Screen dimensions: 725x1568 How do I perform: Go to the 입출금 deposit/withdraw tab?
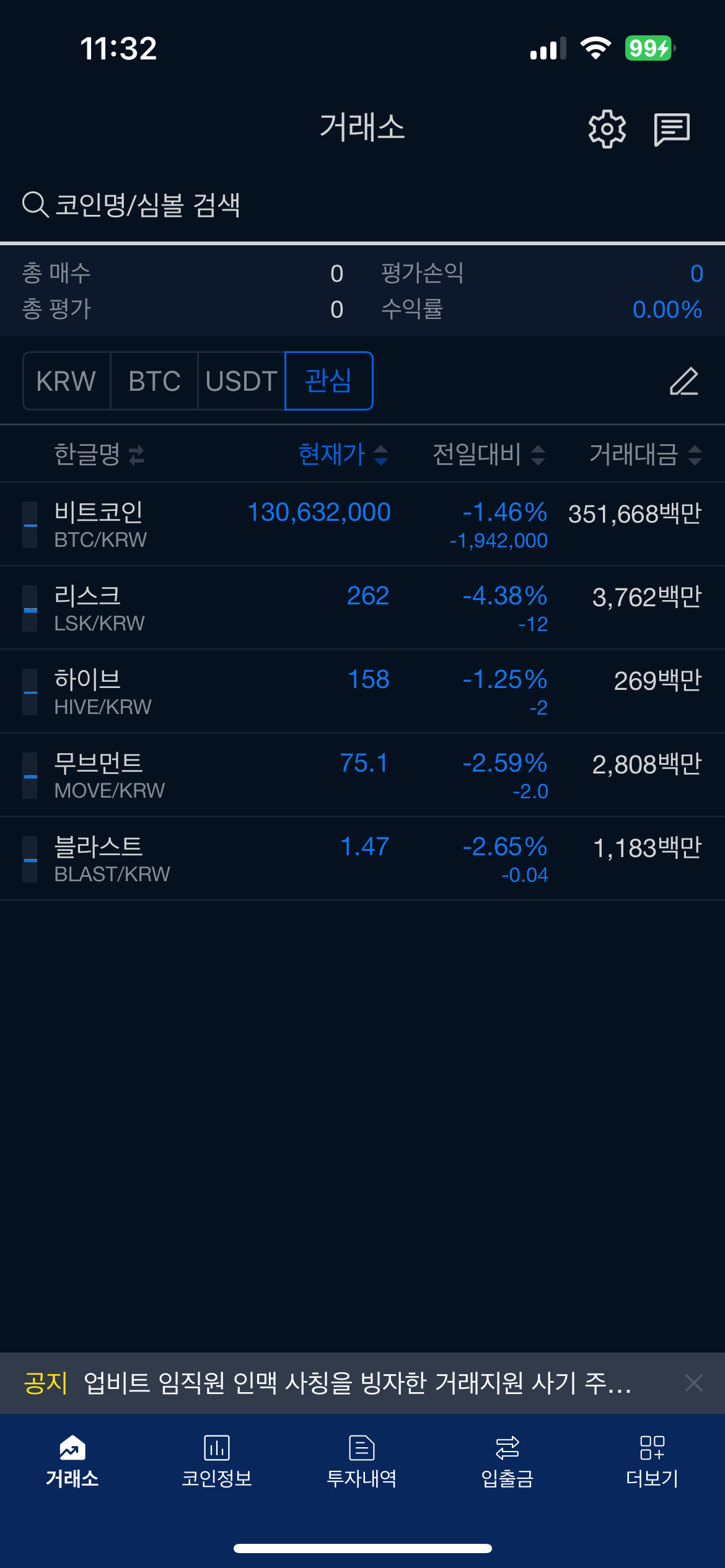tap(507, 1461)
